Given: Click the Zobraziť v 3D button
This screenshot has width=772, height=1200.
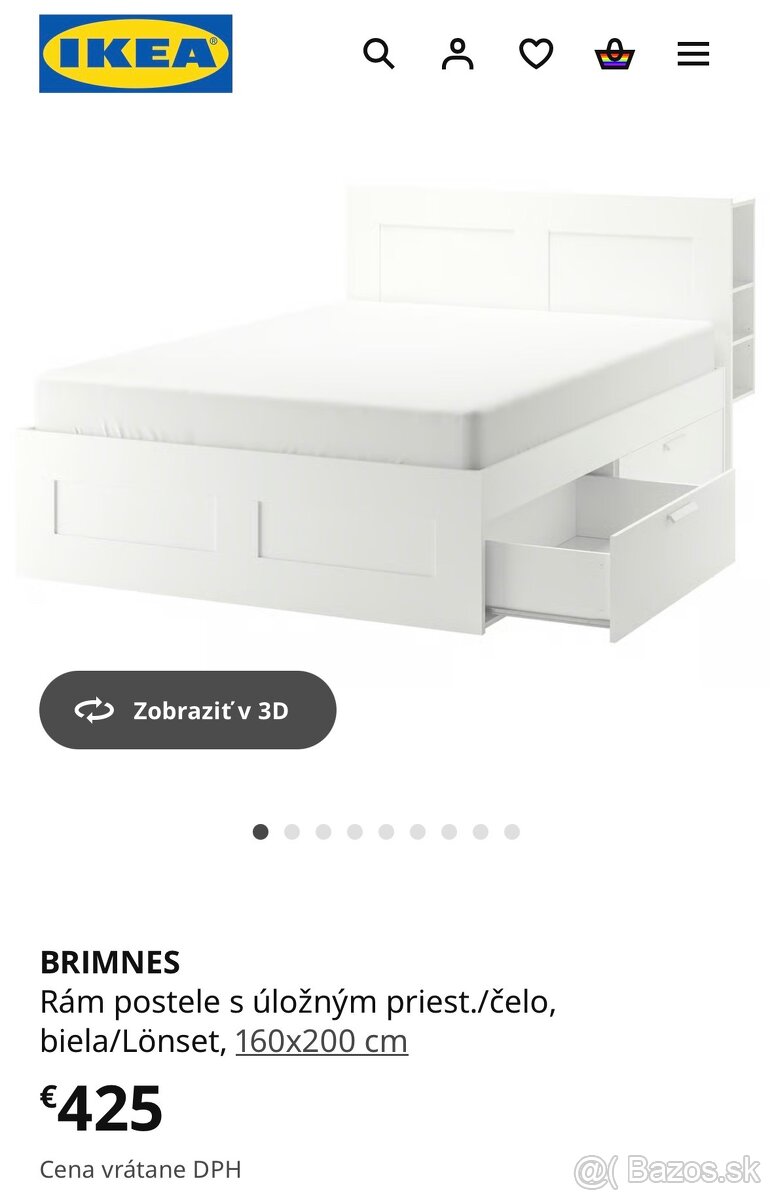Looking at the screenshot, I should [187, 710].
